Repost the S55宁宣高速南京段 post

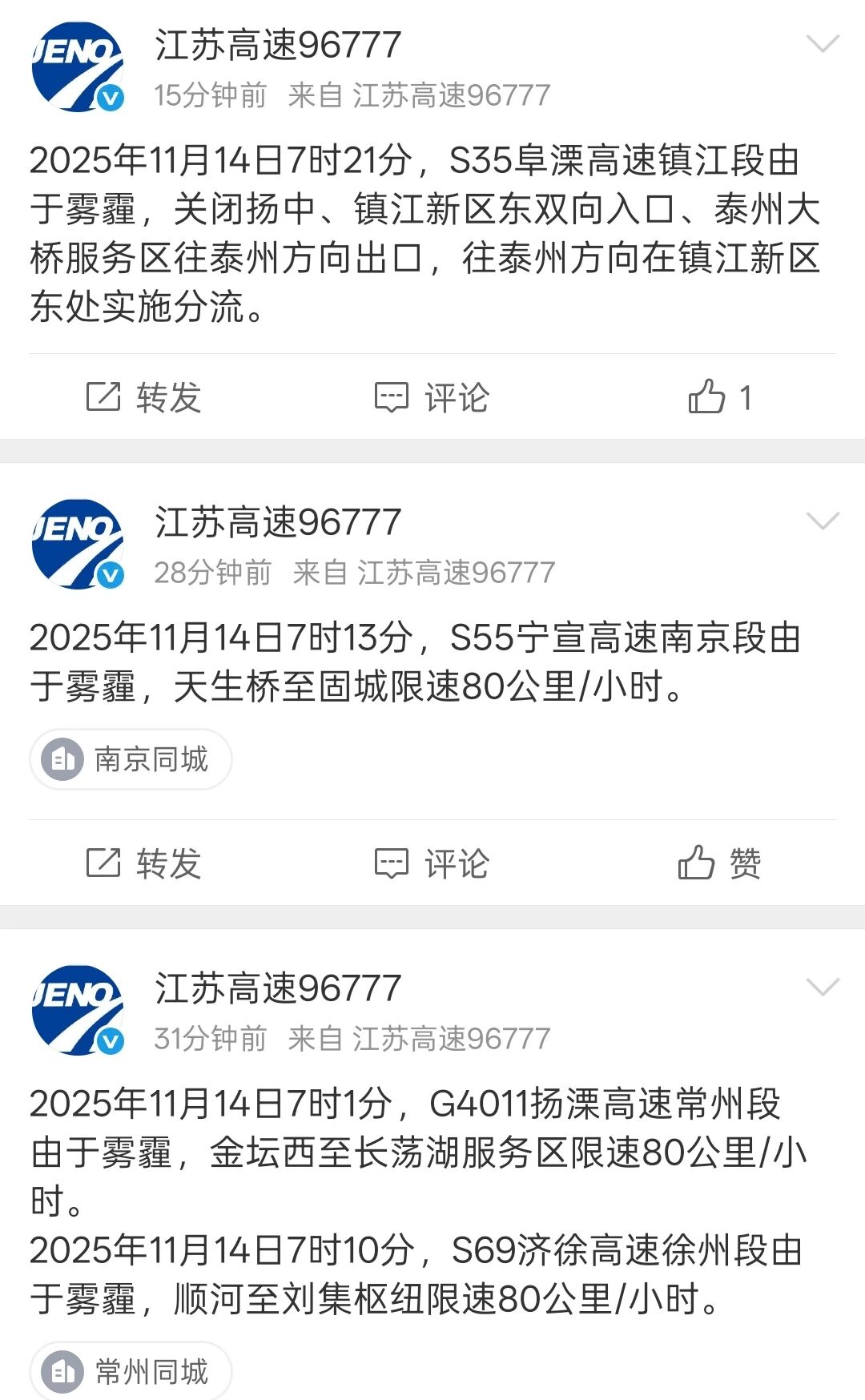[x=144, y=863]
